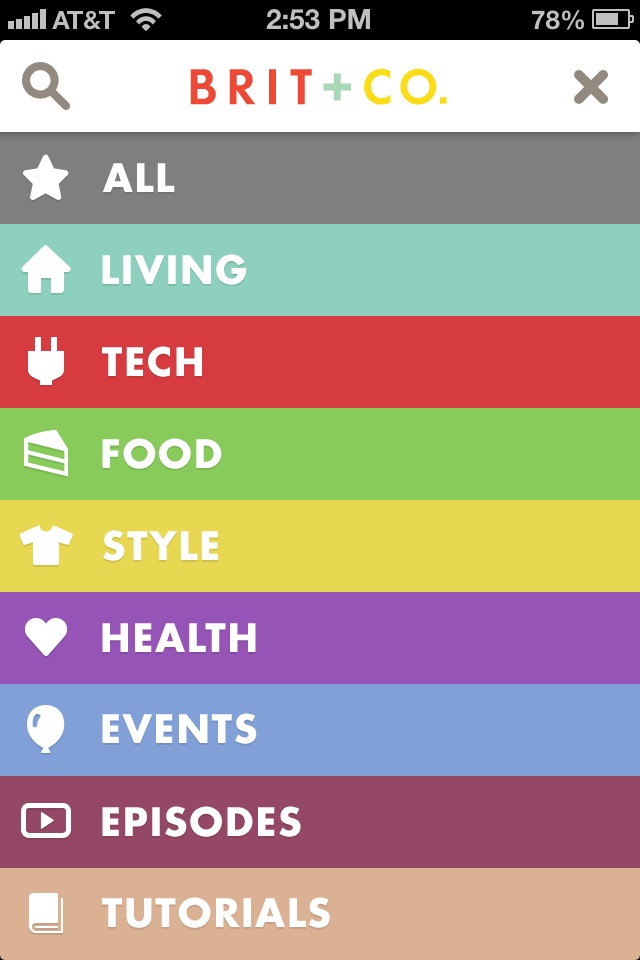Close the category menu
The width and height of the screenshot is (640, 960).
tap(590, 87)
